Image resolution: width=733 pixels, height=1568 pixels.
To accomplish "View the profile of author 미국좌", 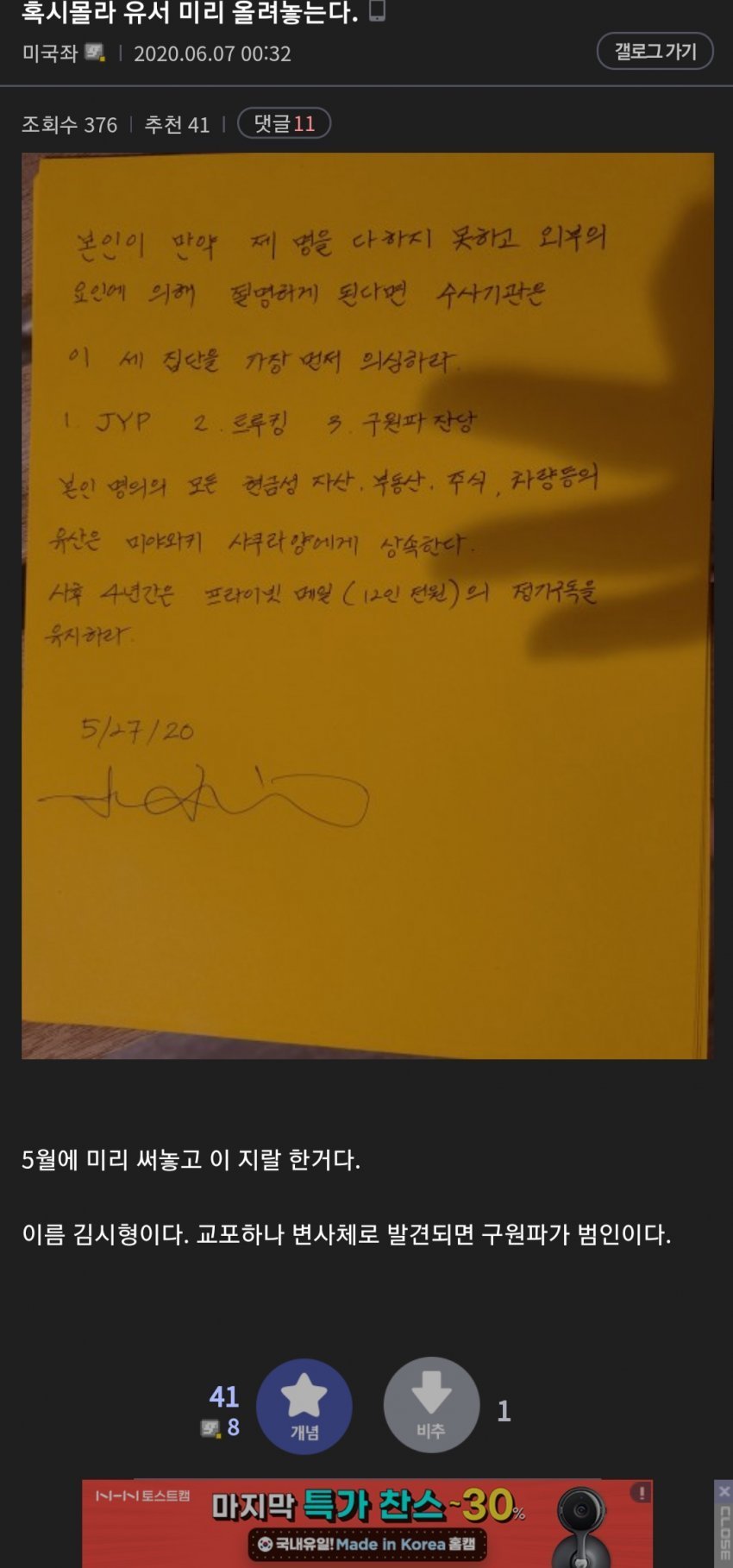I will pos(50,53).
